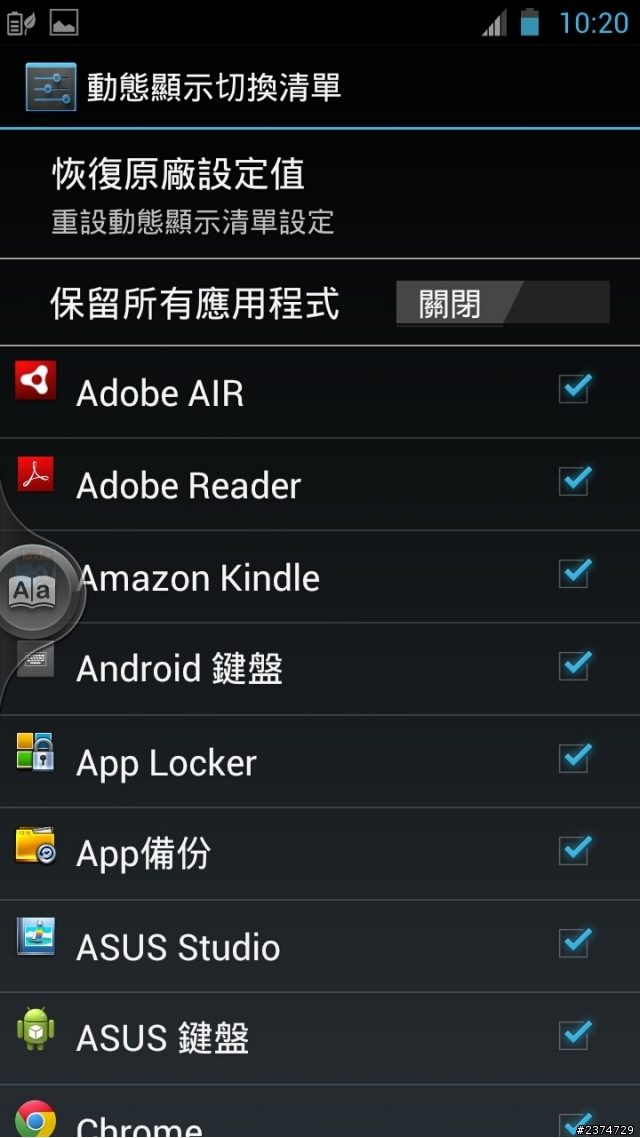Uncheck the Amazon Kindle checkbox
Screen dimensions: 640x1138
[x=575, y=574]
